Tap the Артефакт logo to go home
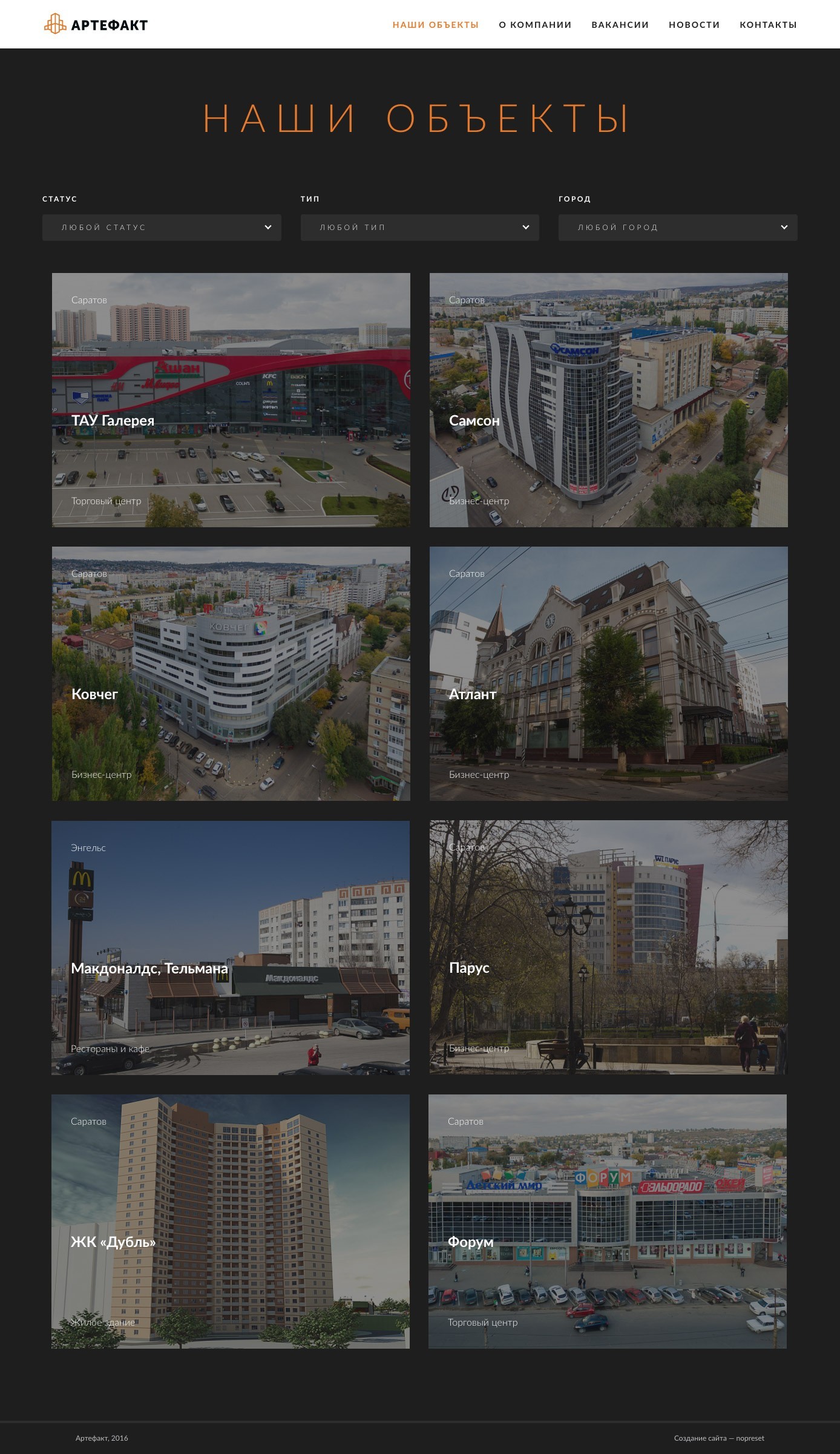 (96, 25)
